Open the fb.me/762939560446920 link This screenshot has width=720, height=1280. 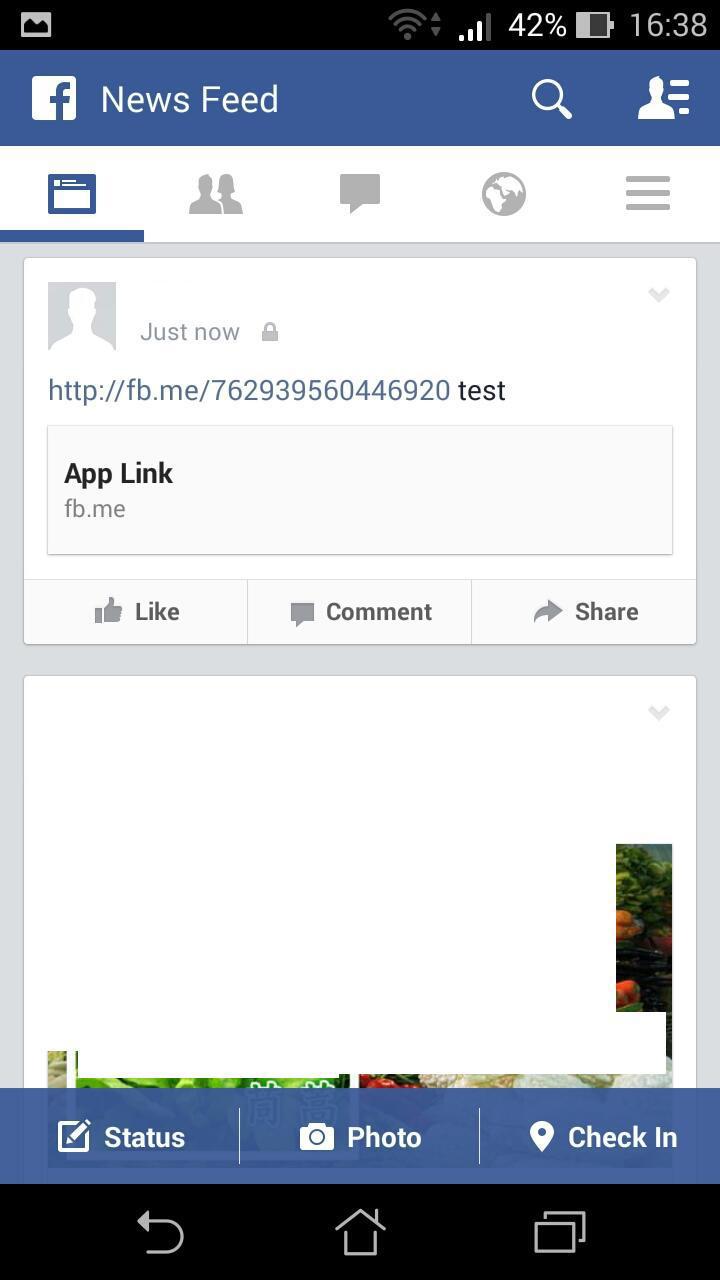pos(249,390)
